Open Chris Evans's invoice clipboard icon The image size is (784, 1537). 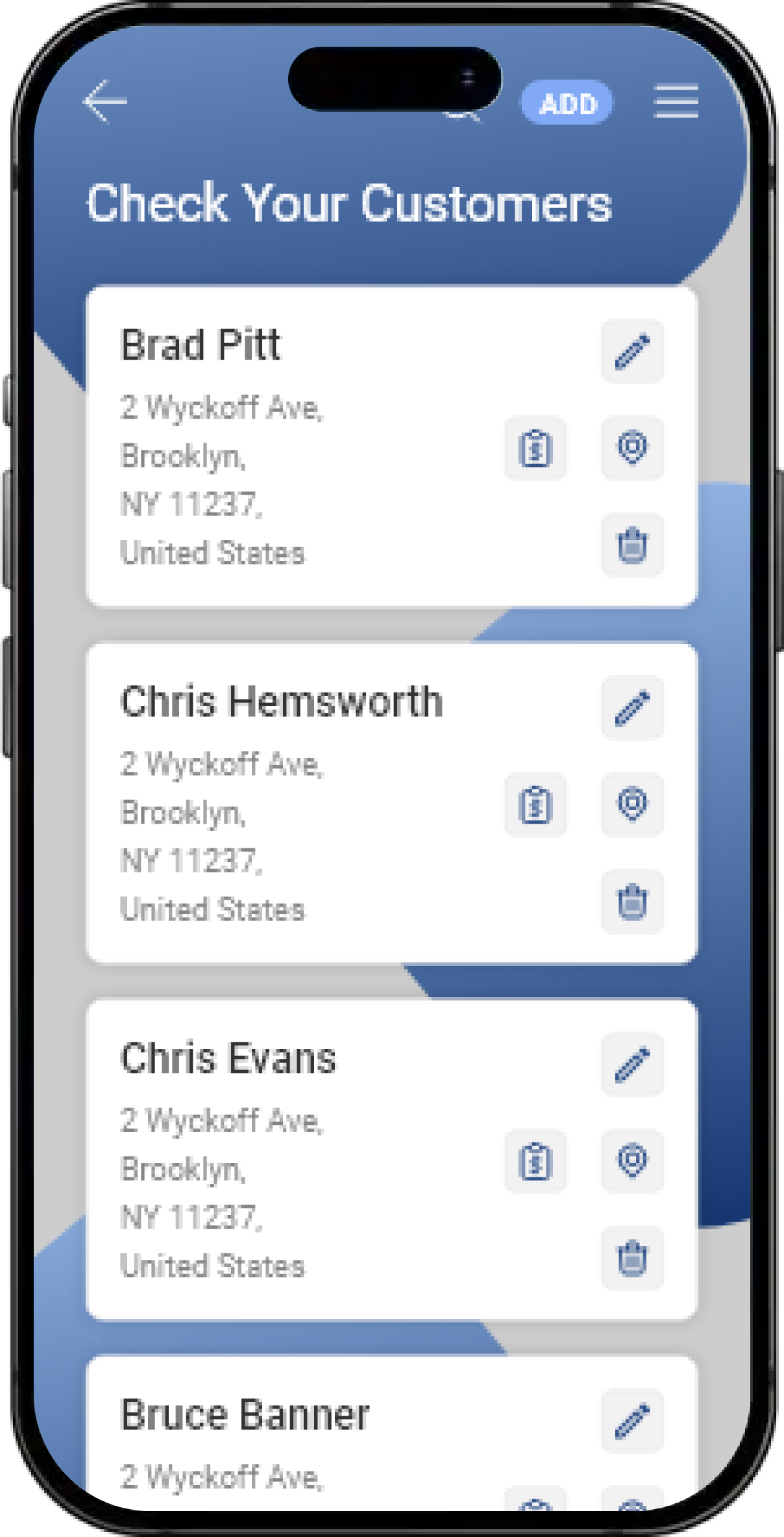pyautogui.click(x=535, y=1161)
